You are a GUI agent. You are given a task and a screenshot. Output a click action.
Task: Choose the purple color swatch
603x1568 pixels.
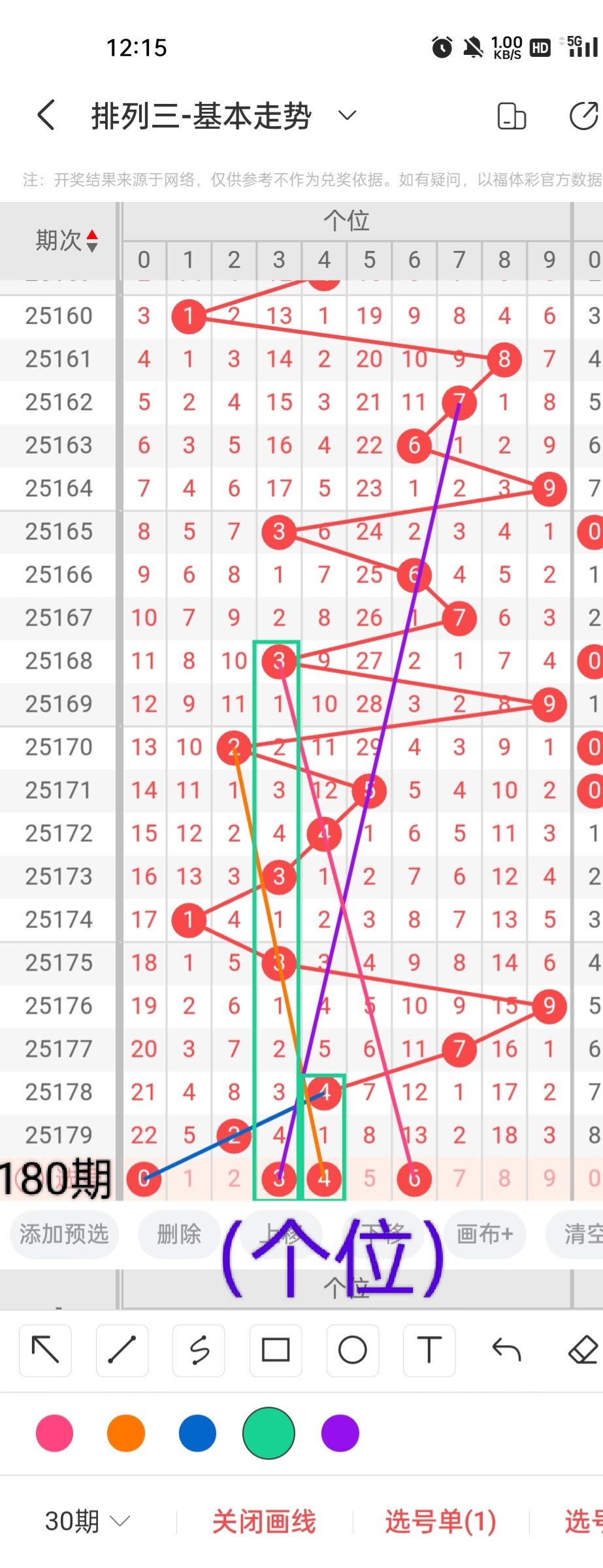click(340, 1433)
